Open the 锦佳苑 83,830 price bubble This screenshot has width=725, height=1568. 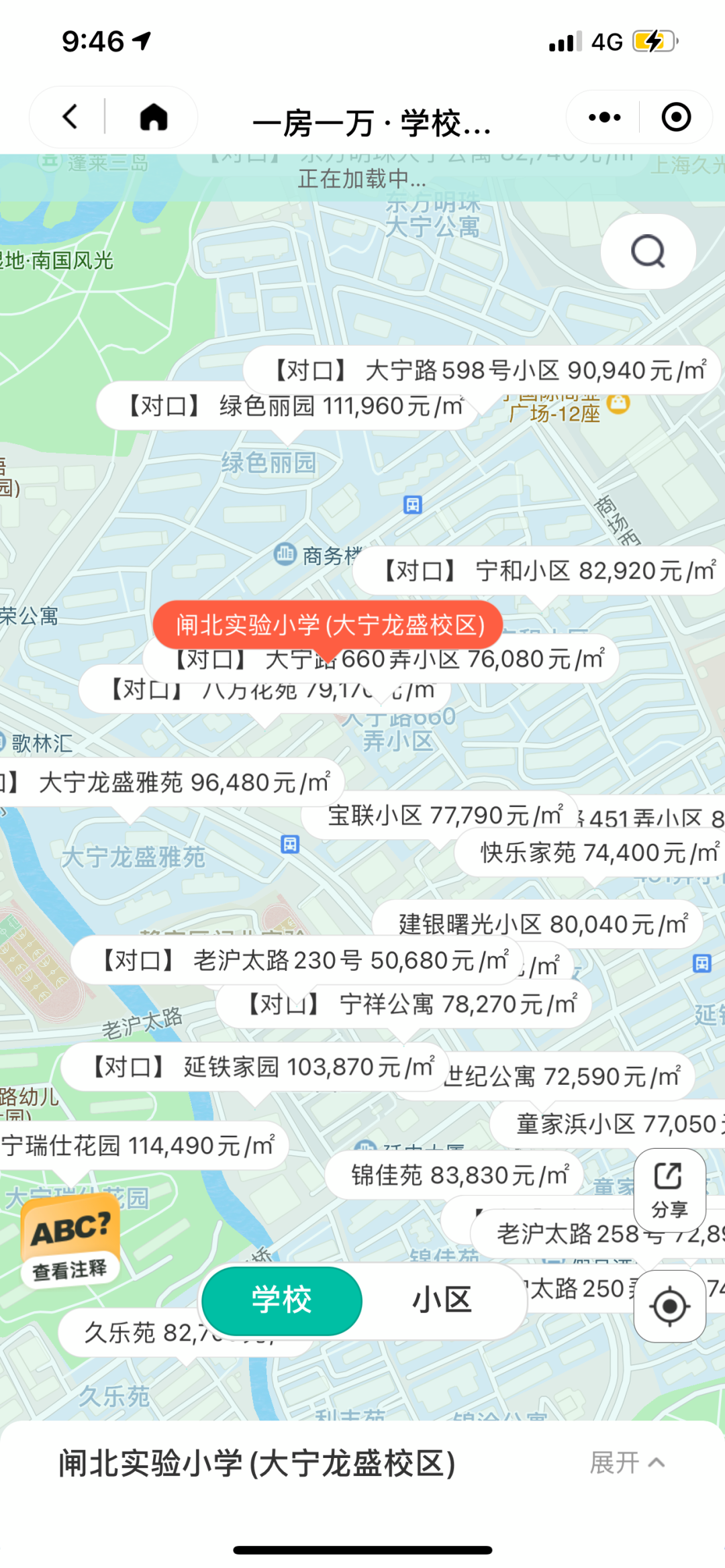(454, 1175)
